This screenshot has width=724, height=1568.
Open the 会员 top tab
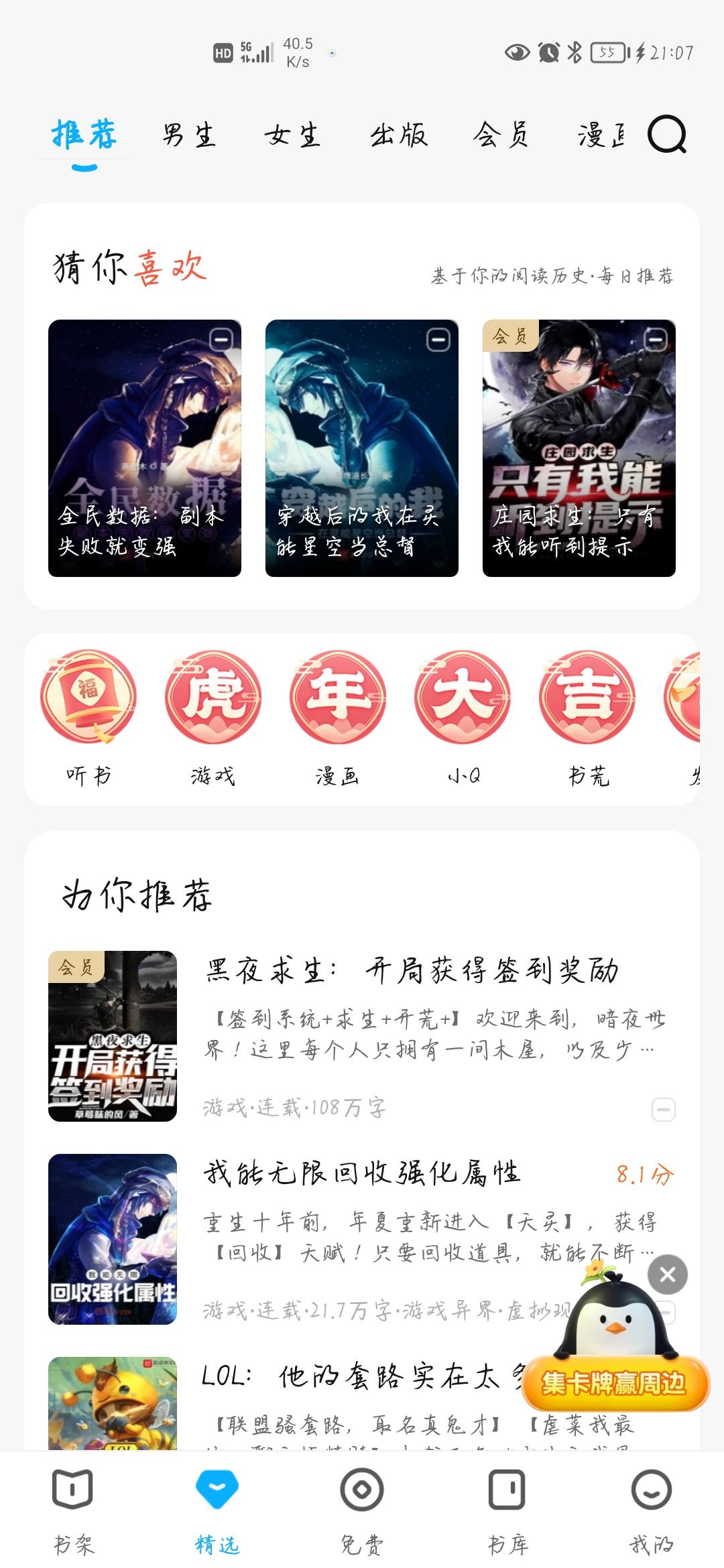(501, 135)
